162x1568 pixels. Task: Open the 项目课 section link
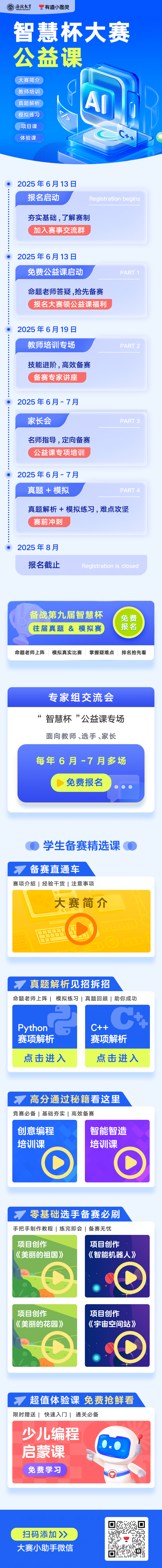[x=29, y=126]
